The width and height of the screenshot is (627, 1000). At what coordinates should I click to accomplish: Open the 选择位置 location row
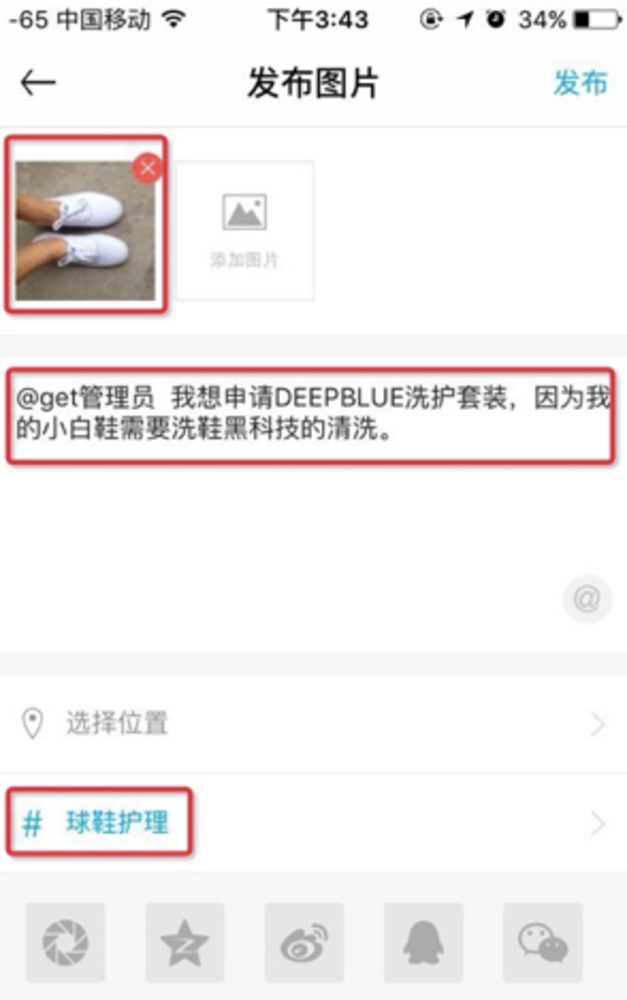313,724
